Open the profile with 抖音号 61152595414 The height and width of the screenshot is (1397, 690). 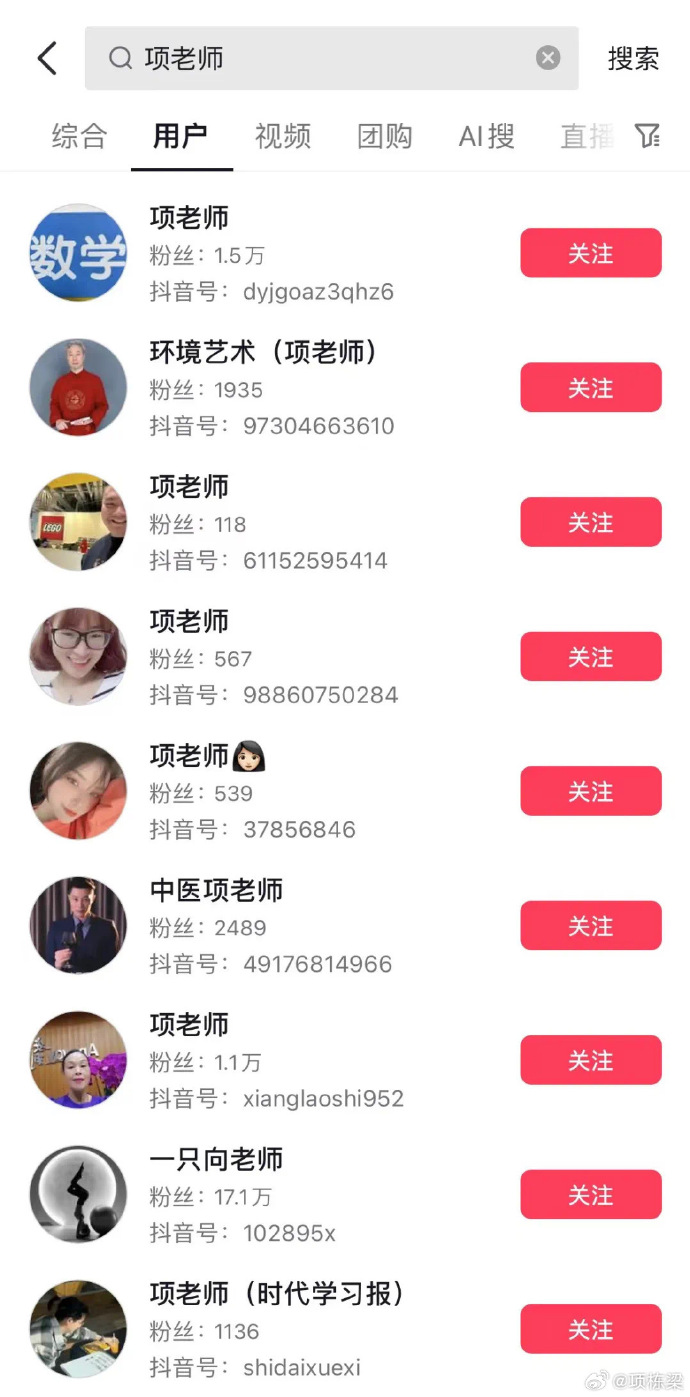click(x=270, y=522)
